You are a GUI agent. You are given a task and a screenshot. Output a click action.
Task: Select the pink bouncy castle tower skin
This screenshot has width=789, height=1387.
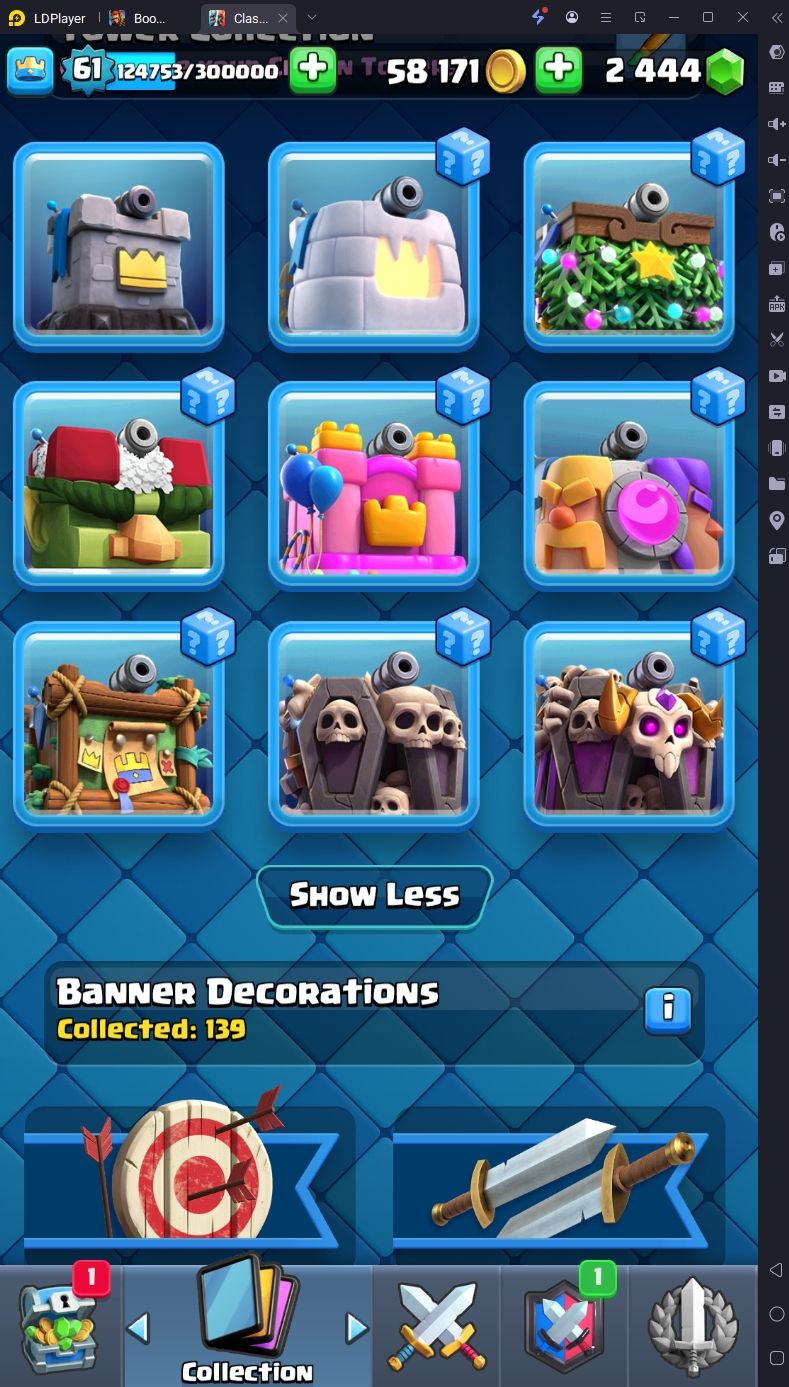(x=373, y=485)
